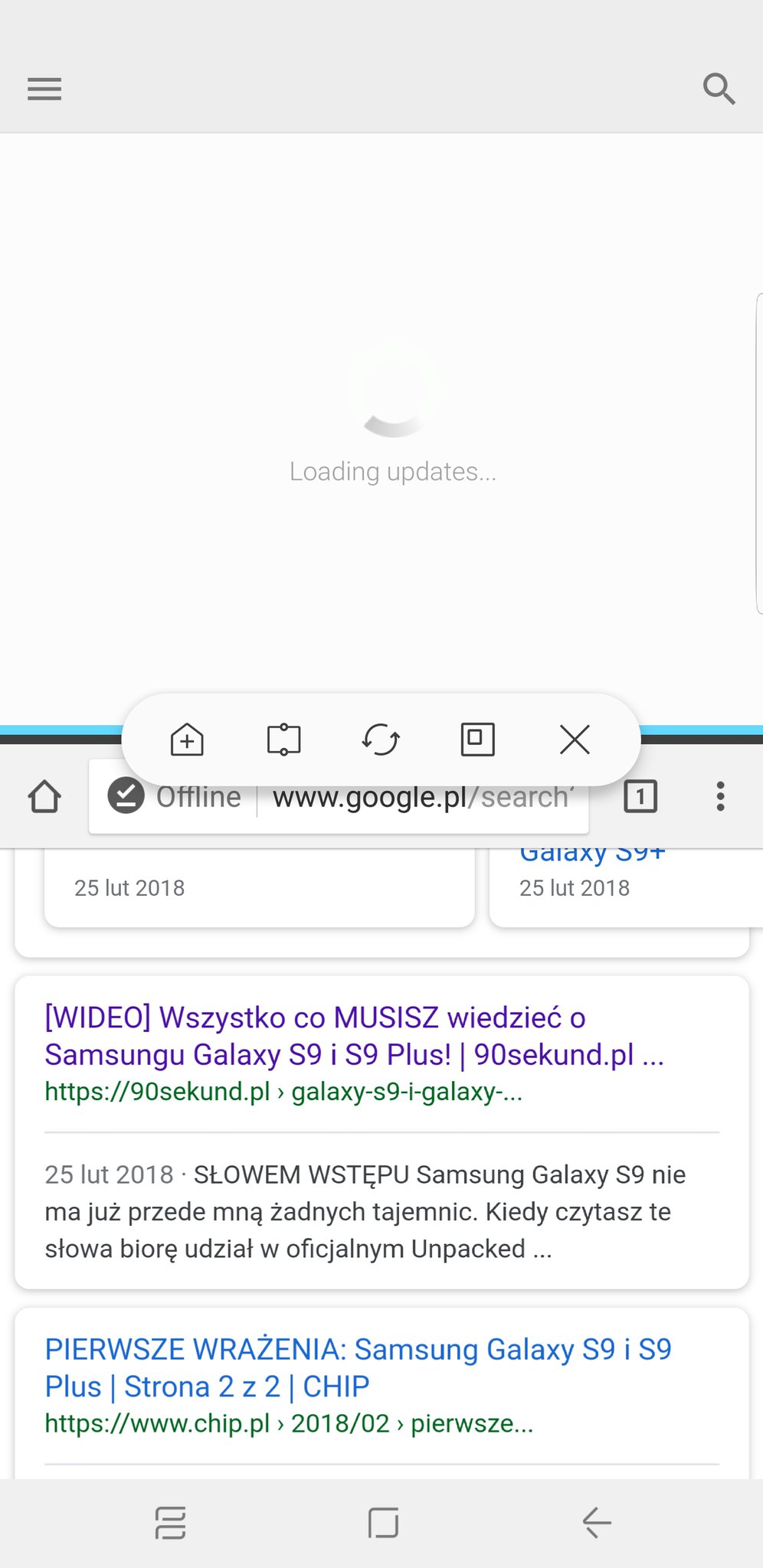Open the hamburger menu in the top app
This screenshot has width=763, height=1568.
pos(44,90)
